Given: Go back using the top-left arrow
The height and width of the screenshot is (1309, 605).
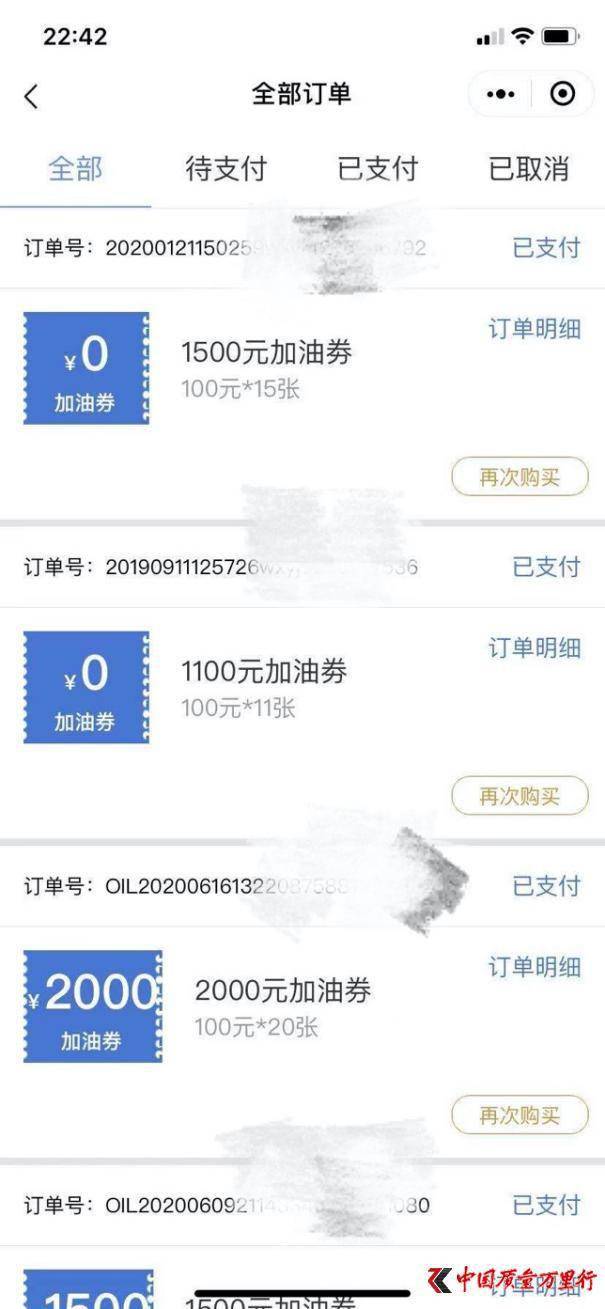Looking at the screenshot, I should tap(31, 96).
